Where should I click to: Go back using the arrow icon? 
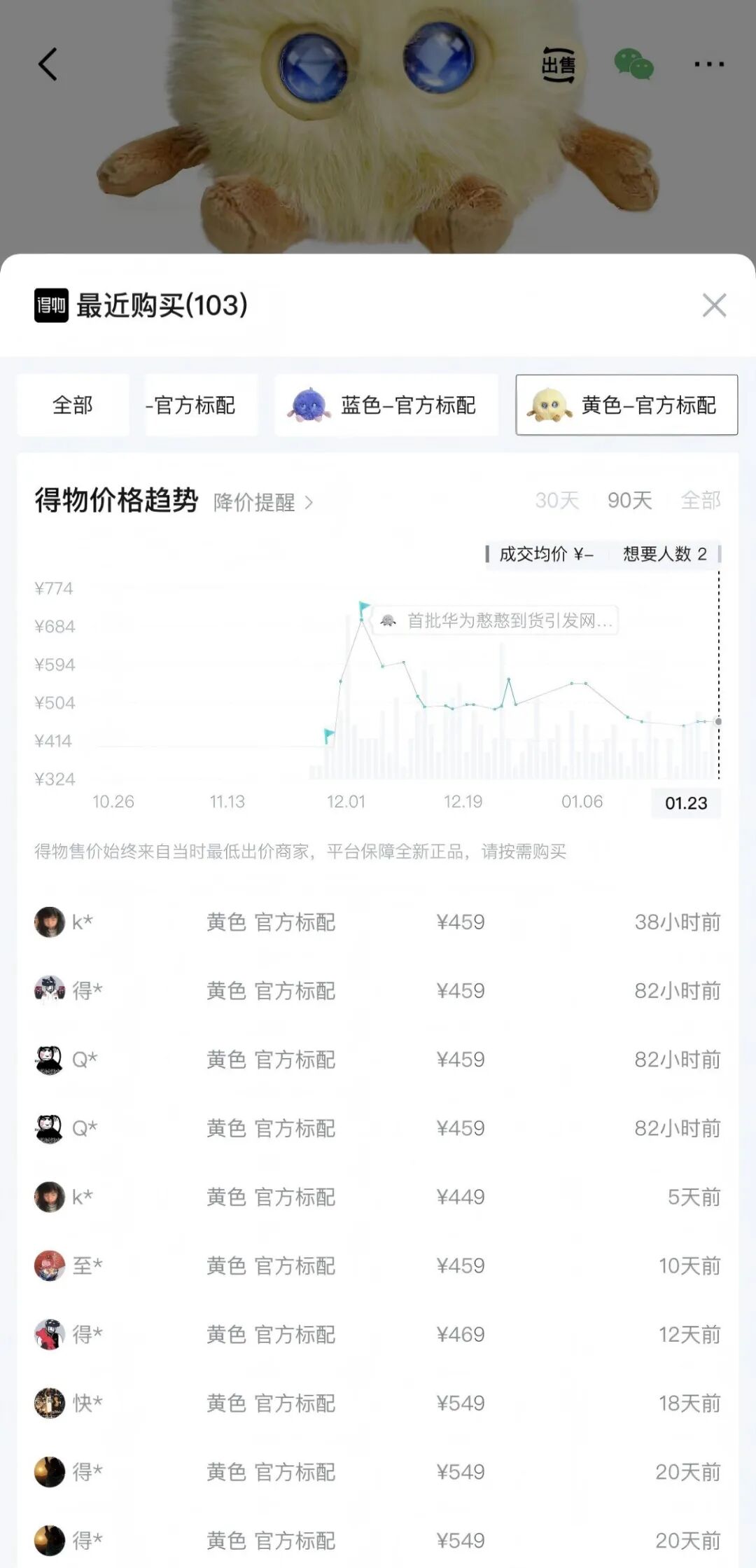[48, 64]
